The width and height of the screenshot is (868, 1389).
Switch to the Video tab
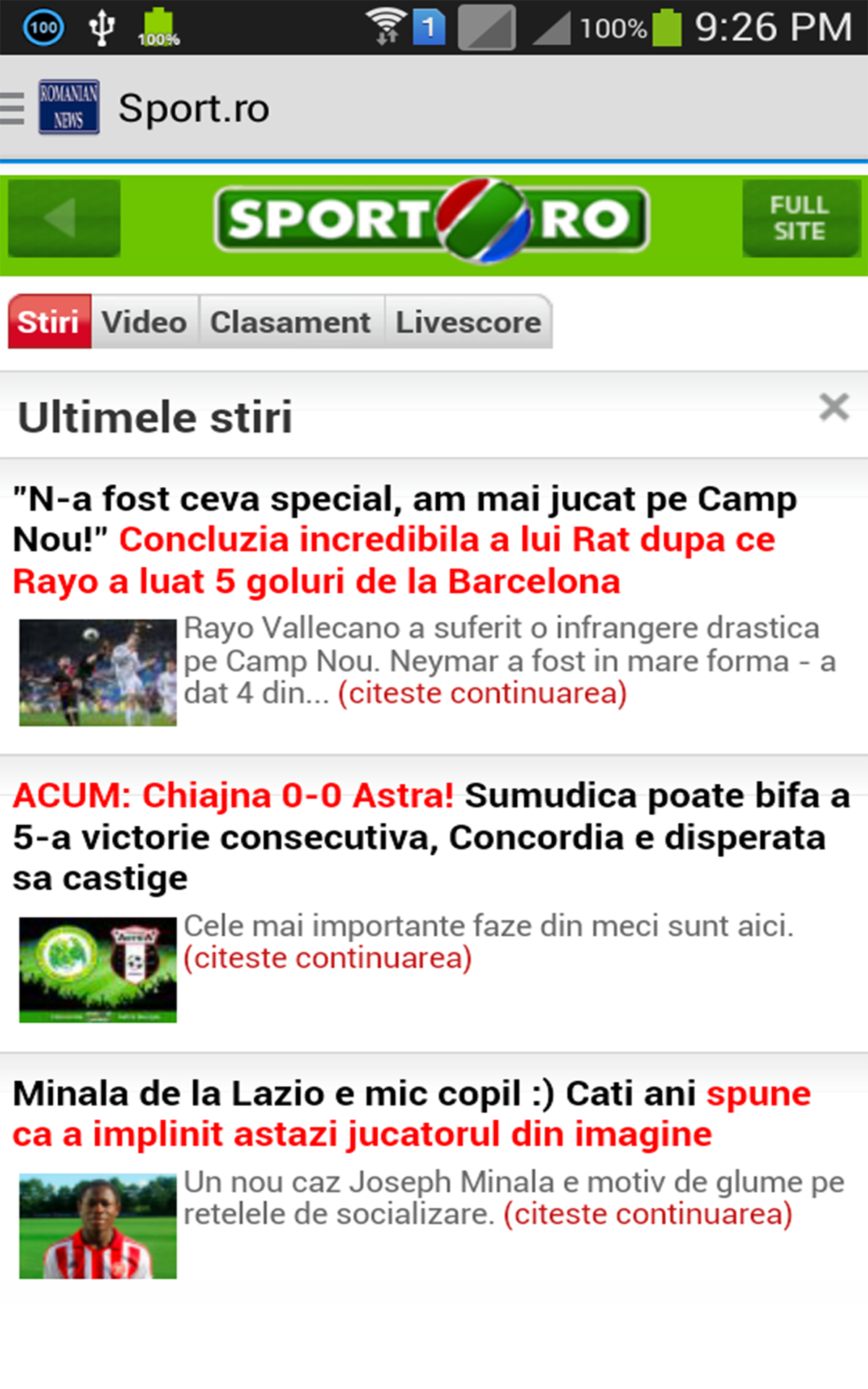point(145,322)
